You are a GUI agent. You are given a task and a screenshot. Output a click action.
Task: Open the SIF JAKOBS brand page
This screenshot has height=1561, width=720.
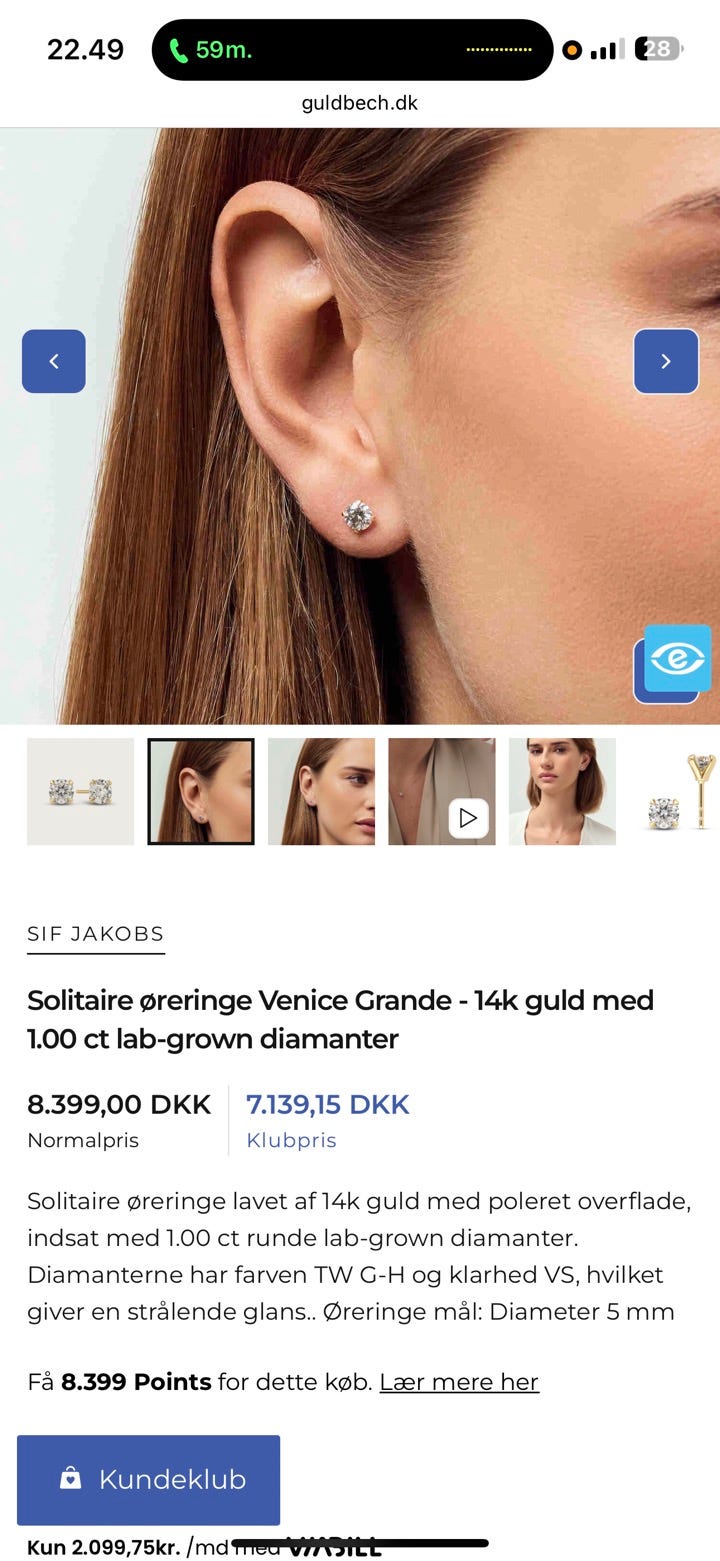(x=95, y=934)
